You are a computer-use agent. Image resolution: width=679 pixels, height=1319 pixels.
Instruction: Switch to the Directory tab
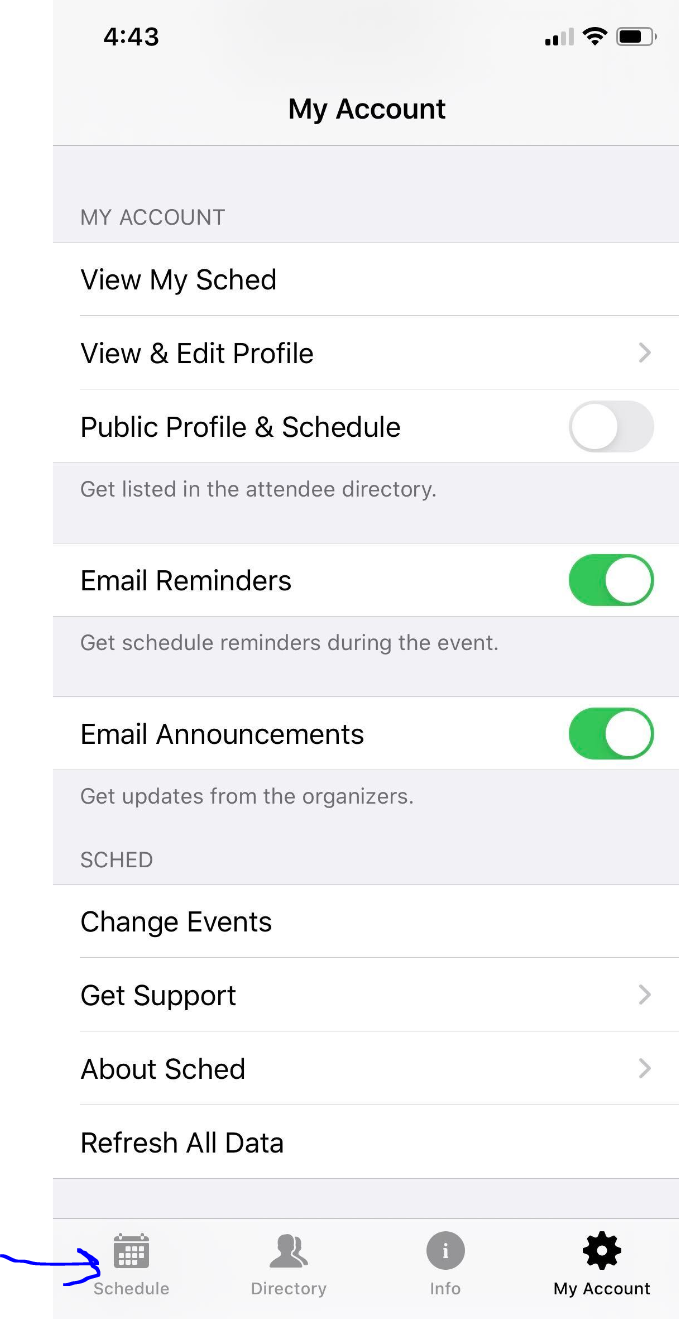coord(288,1264)
